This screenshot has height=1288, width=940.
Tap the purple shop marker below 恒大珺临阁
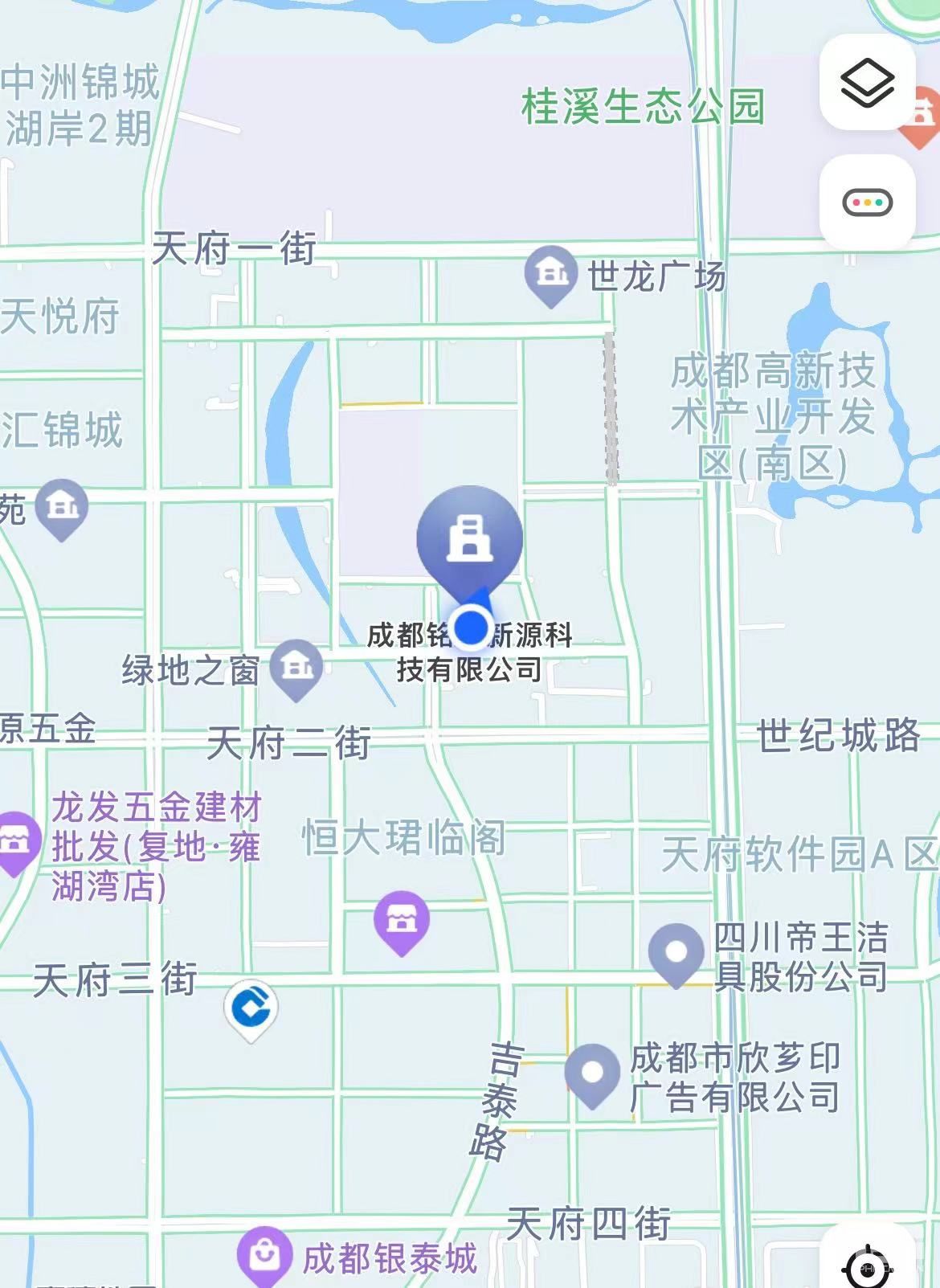click(x=402, y=920)
